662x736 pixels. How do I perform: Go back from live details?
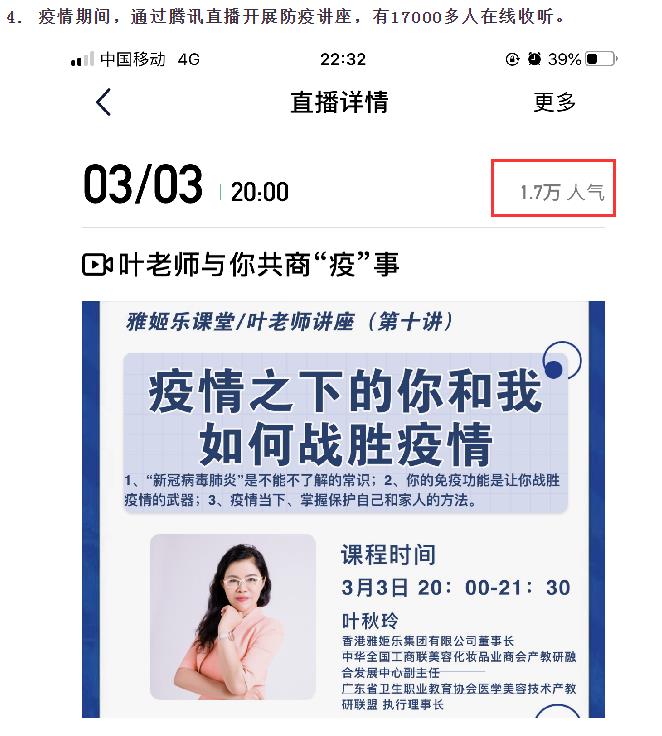pyautogui.click(x=103, y=102)
